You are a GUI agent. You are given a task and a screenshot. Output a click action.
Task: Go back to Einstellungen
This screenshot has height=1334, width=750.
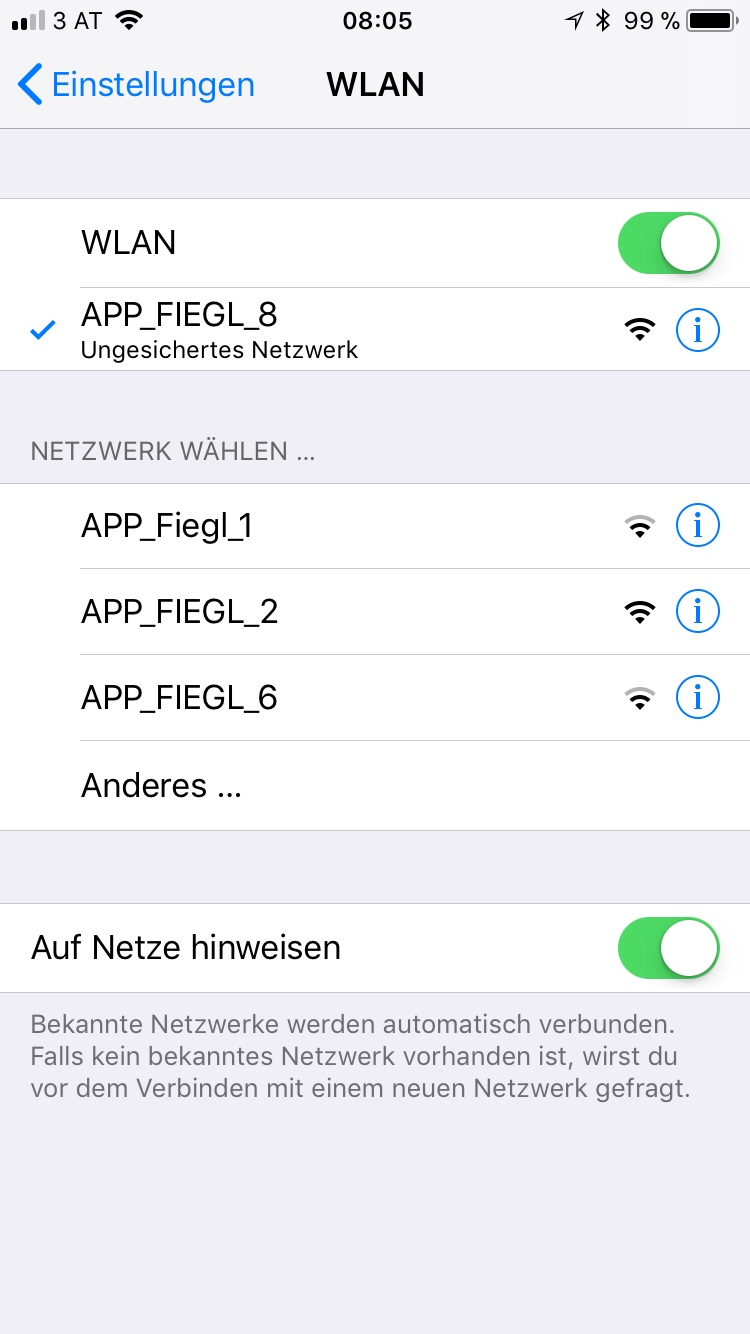coord(136,85)
